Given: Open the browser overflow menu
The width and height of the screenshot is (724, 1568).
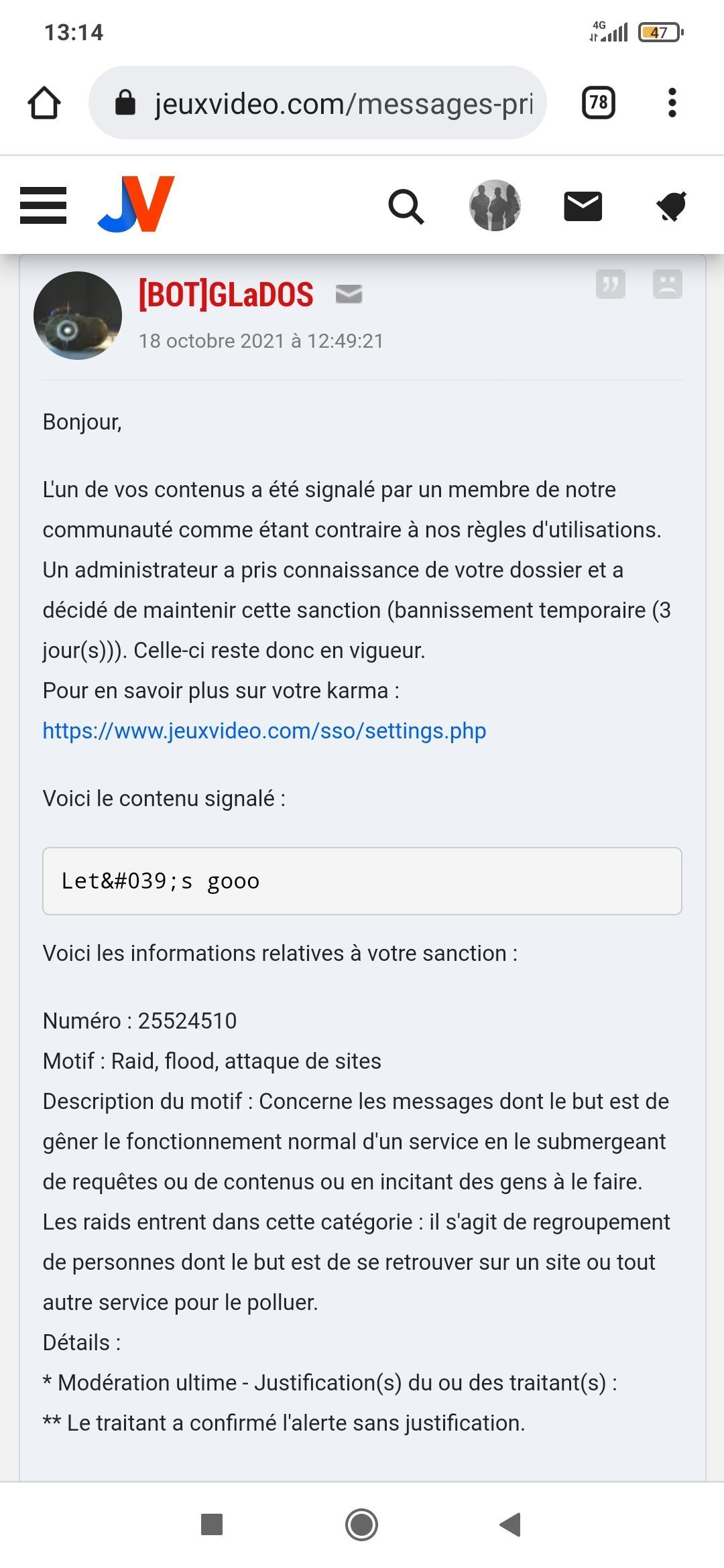Looking at the screenshot, I should [672, 103].
